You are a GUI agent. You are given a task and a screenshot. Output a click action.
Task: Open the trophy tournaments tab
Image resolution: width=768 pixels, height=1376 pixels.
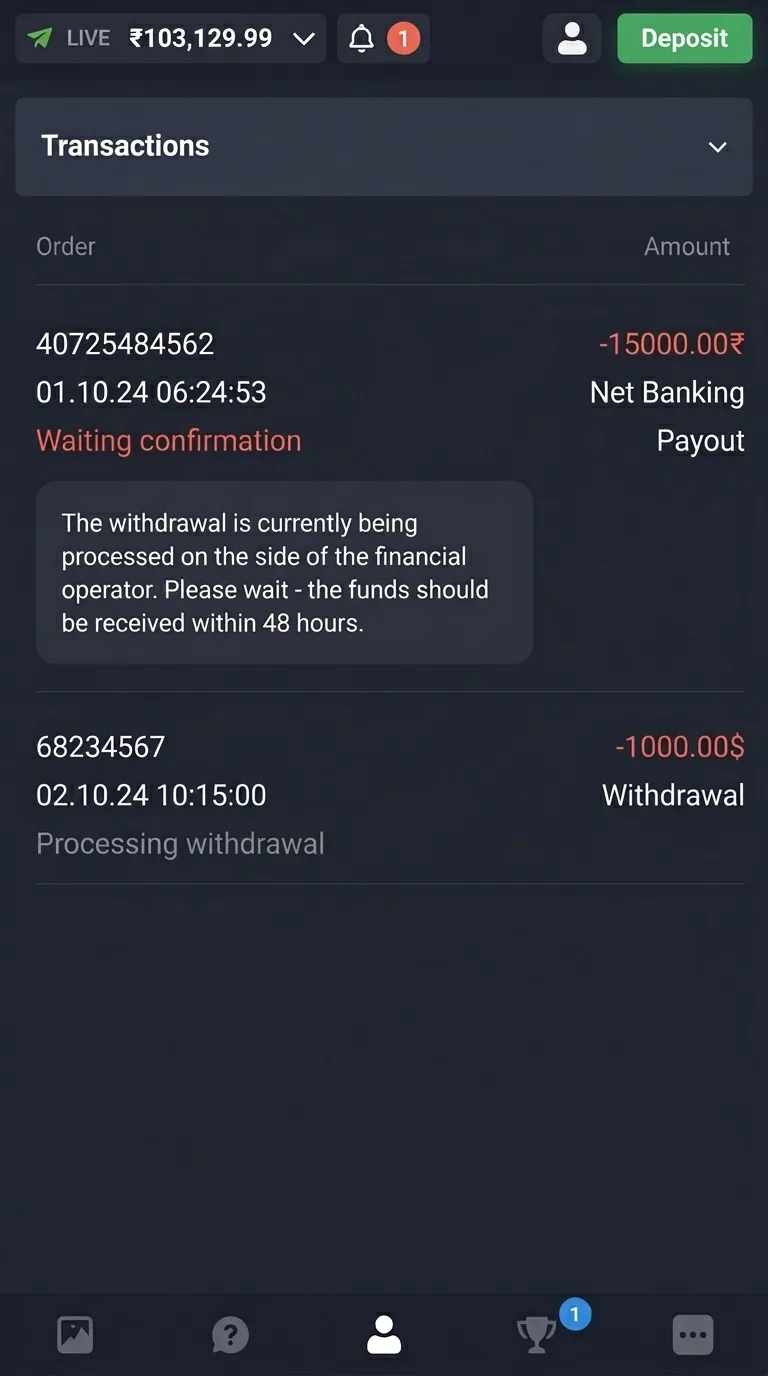537,1334
